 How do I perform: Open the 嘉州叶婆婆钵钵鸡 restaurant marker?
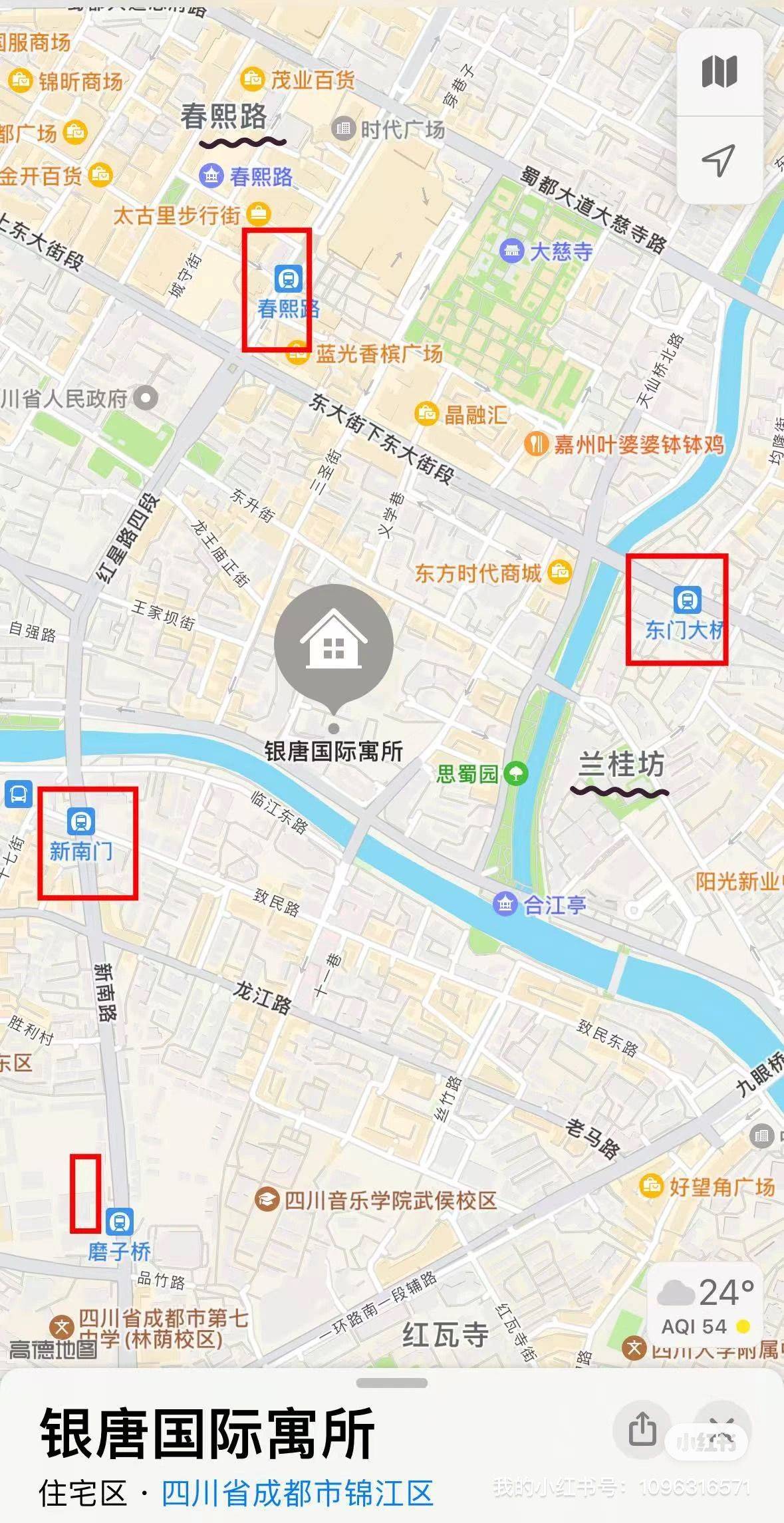click(x=536, y=444)
